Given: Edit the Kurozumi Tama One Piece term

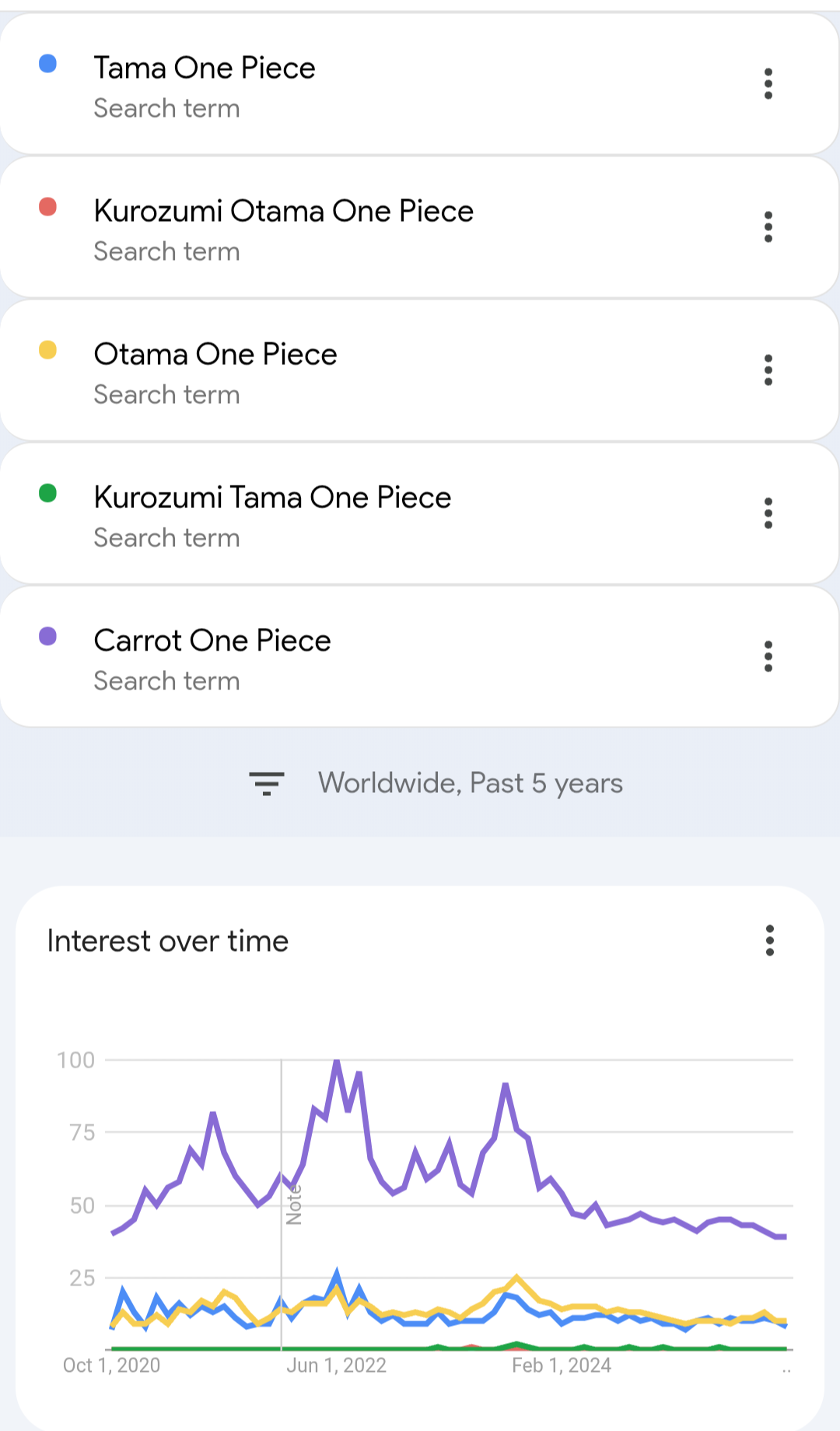Looking at the screenshot, I should (272, 498).
